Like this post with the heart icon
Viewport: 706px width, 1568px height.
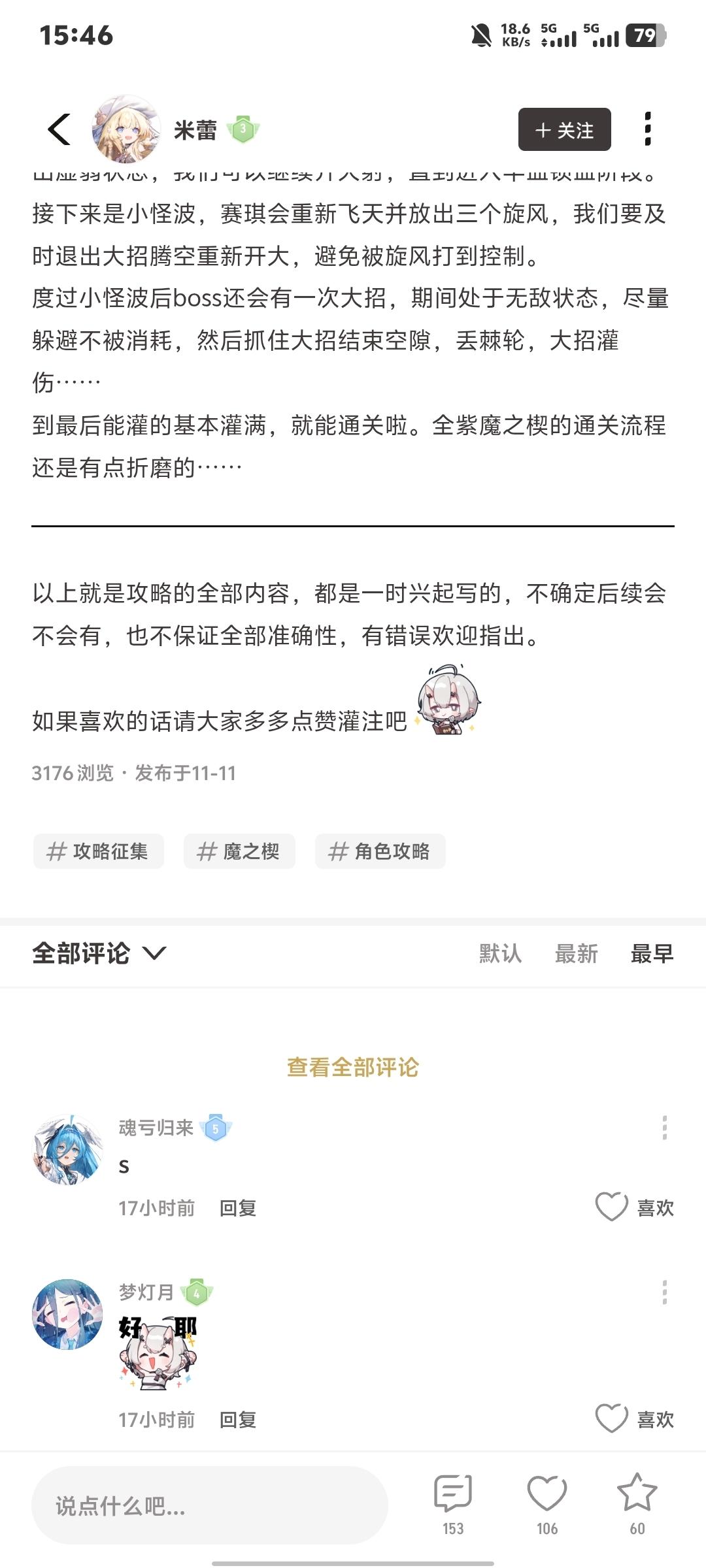click(x=546, y=1496)
